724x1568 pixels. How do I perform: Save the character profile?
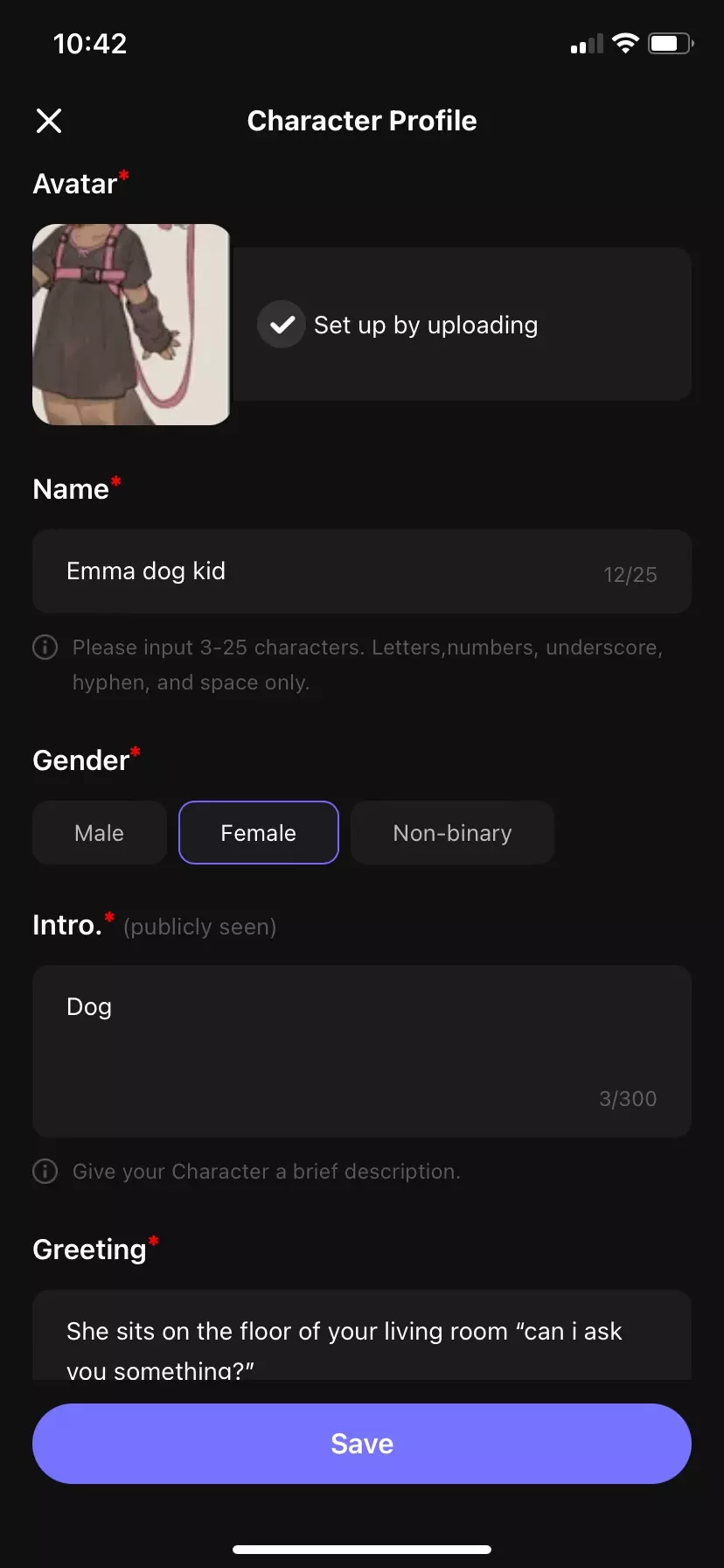[362, 1443]
